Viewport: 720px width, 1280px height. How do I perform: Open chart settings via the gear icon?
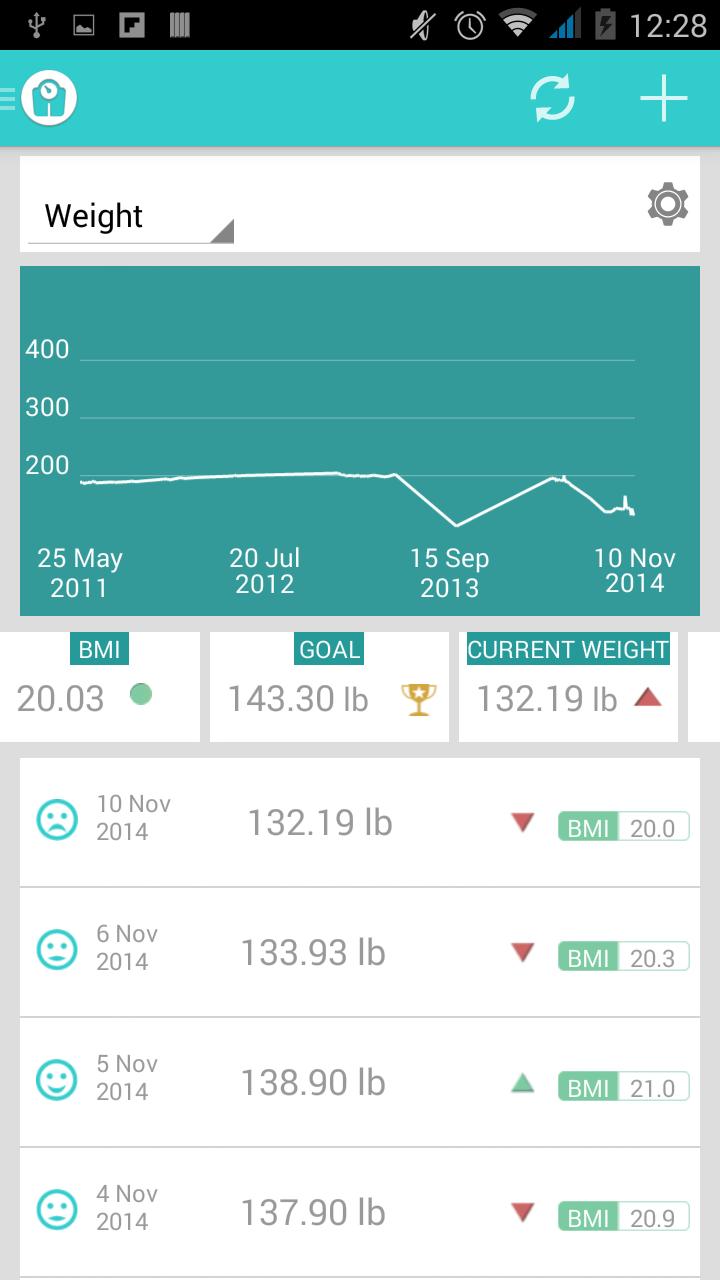point(669,204)
